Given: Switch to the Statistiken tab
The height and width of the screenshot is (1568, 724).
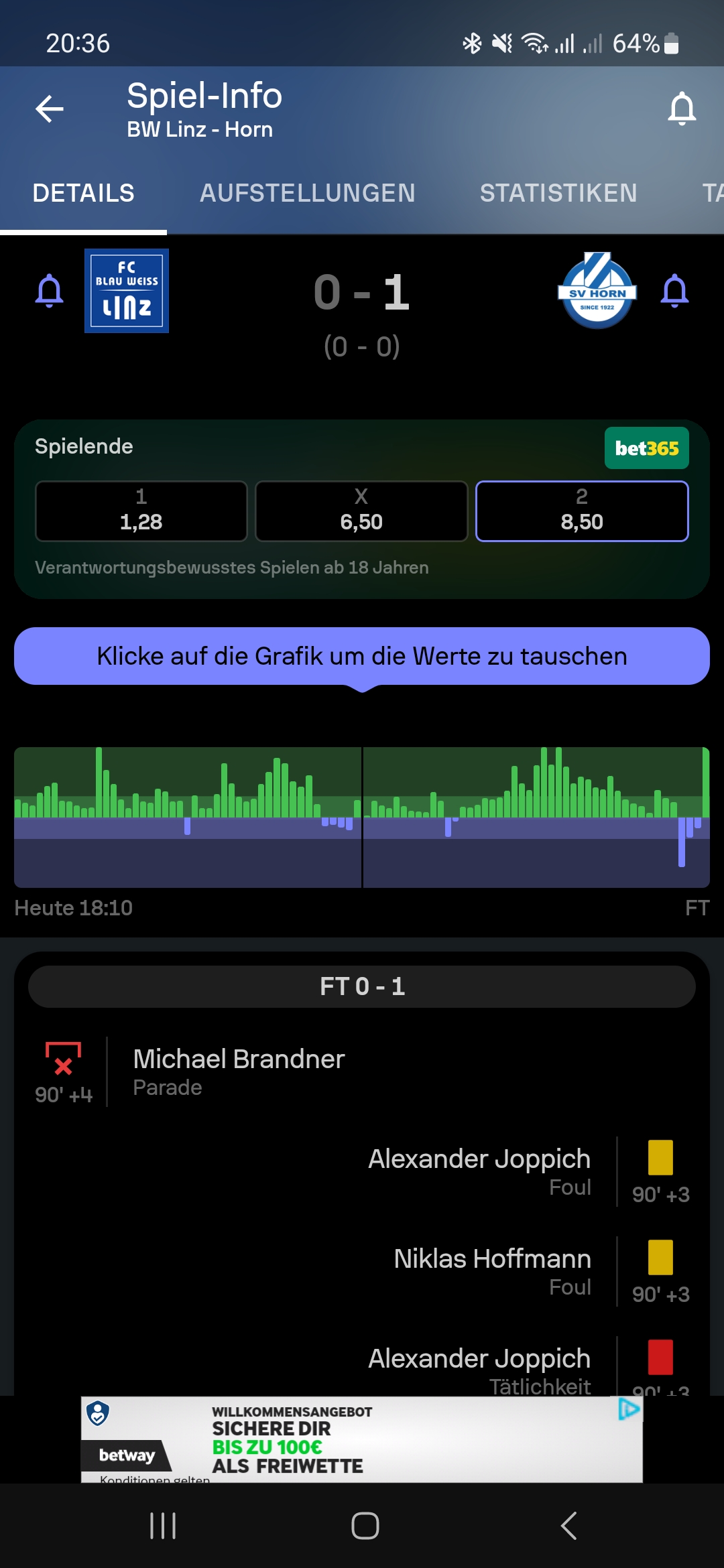Looking at the screenshot, I should pos(558,193).
